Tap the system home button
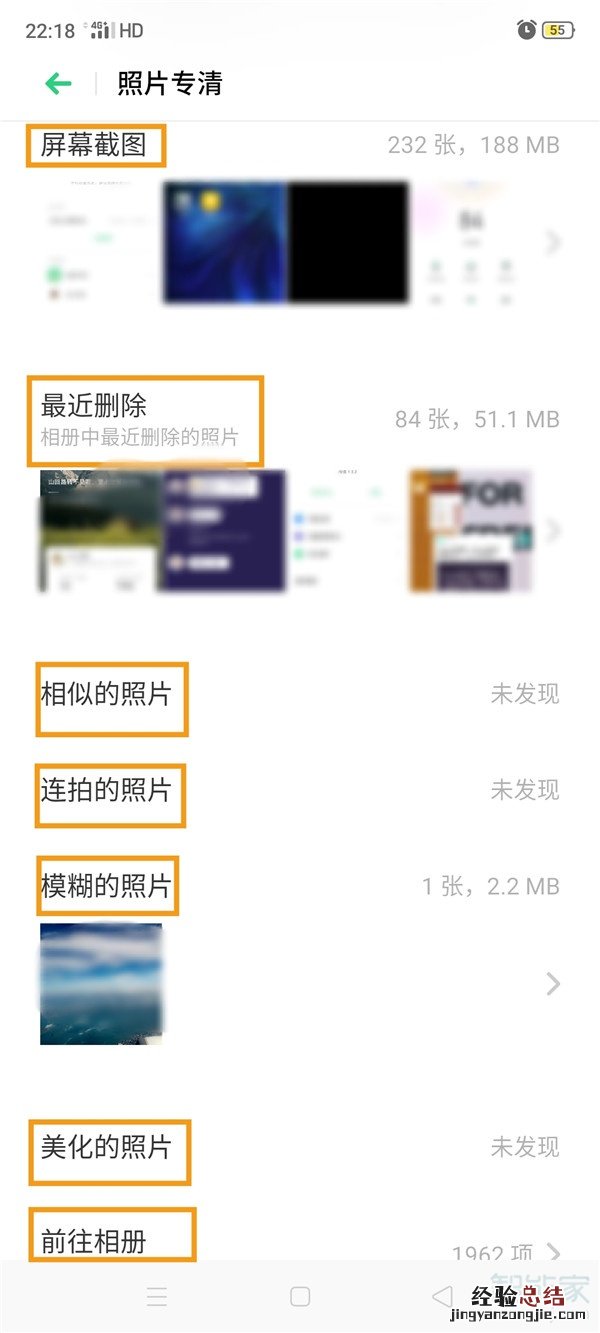 [300, 1297]
